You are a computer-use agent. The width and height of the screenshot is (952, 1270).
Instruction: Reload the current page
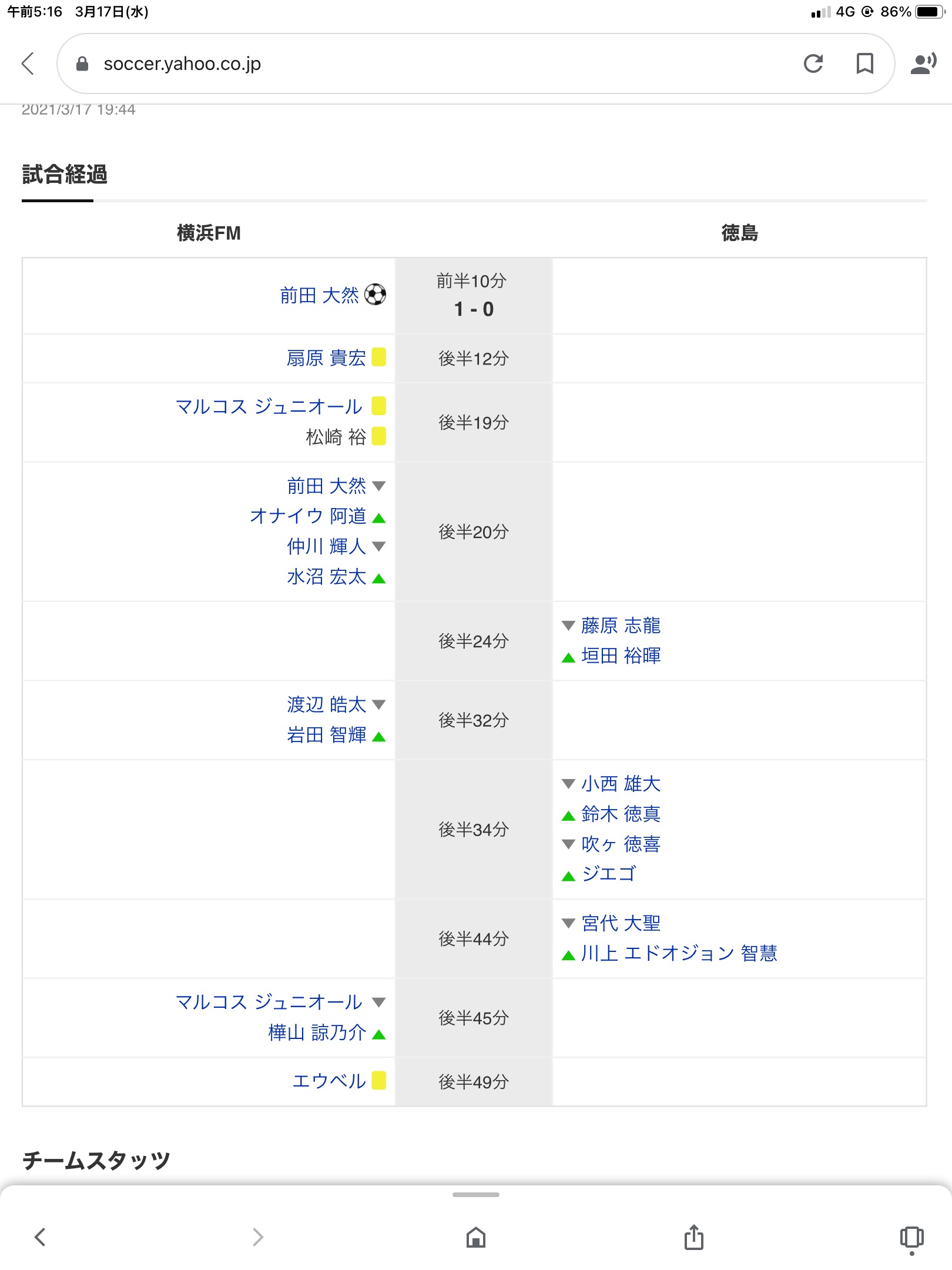tap(813, 63)
